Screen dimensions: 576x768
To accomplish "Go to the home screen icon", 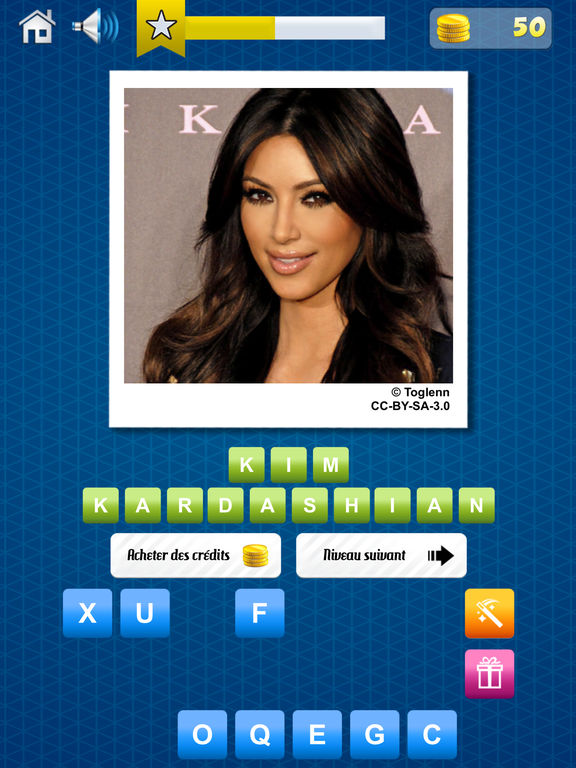I will coord(37,26).
